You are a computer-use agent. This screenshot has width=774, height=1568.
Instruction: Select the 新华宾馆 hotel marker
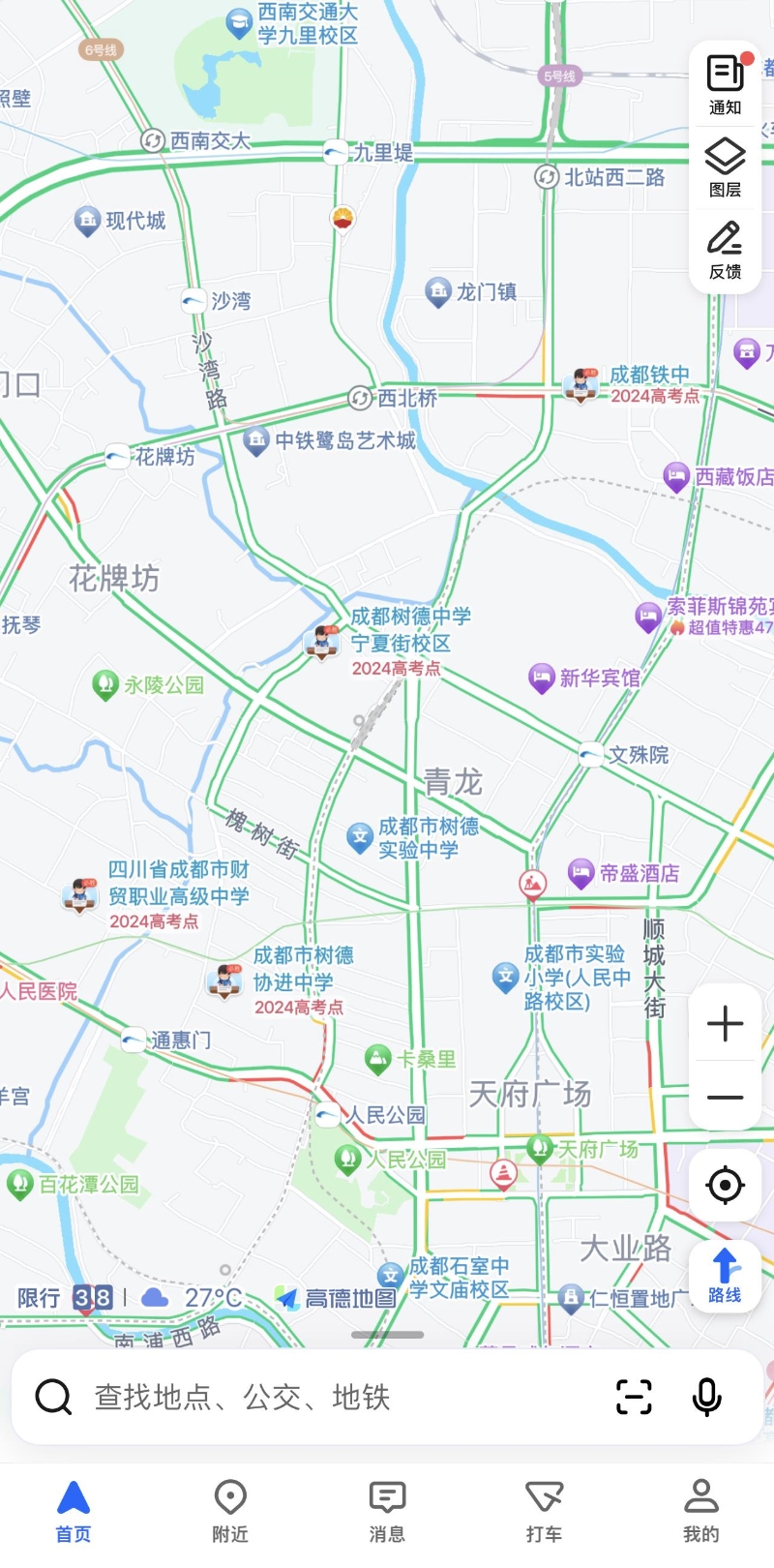[x=542, y=678]
